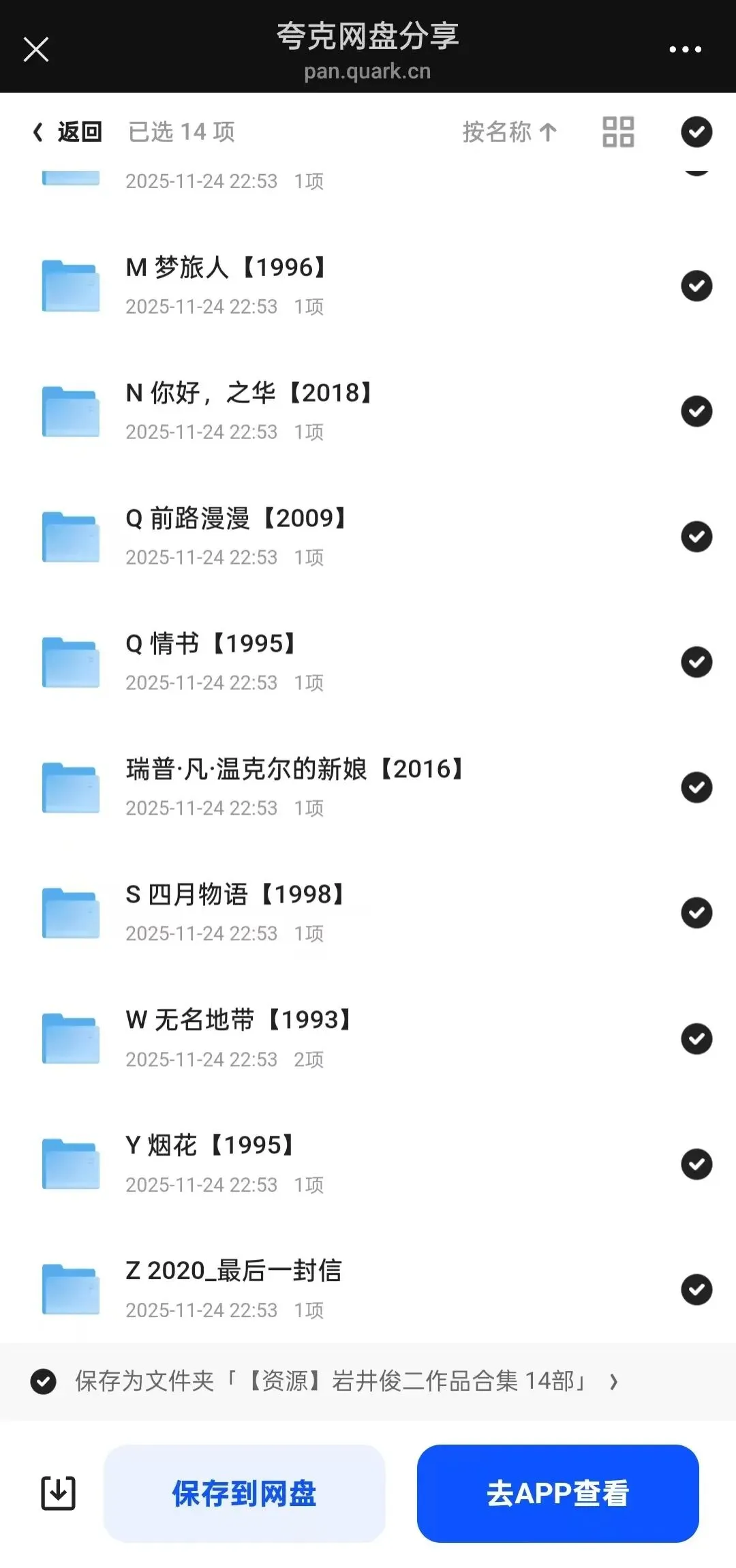
Task: Deselect Q 情书【1995】 checkbox
Action: point(696,662)
